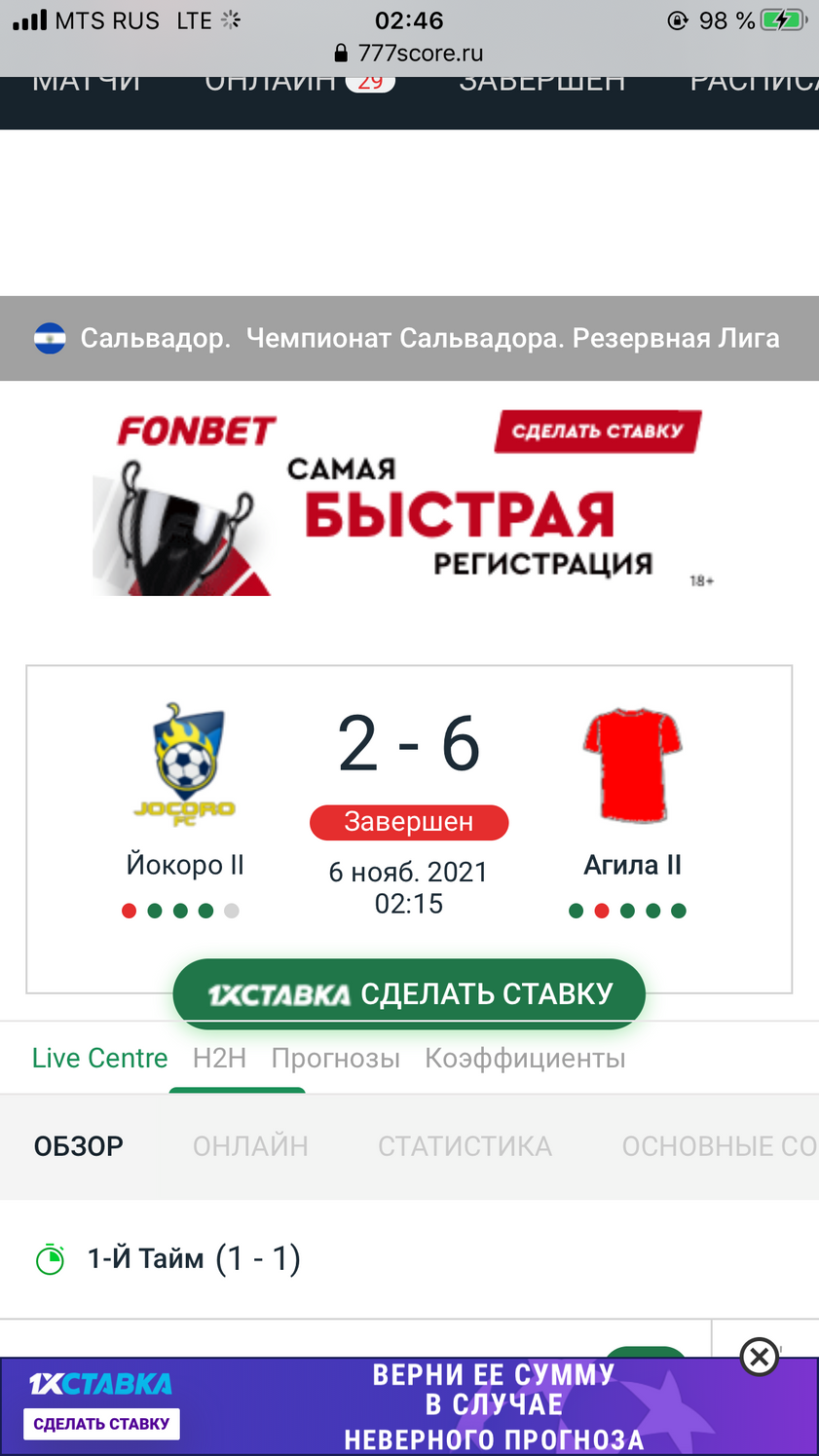819x1456 pixels.
Task: Switch to the H2H tab
Action: [219, 1058]
